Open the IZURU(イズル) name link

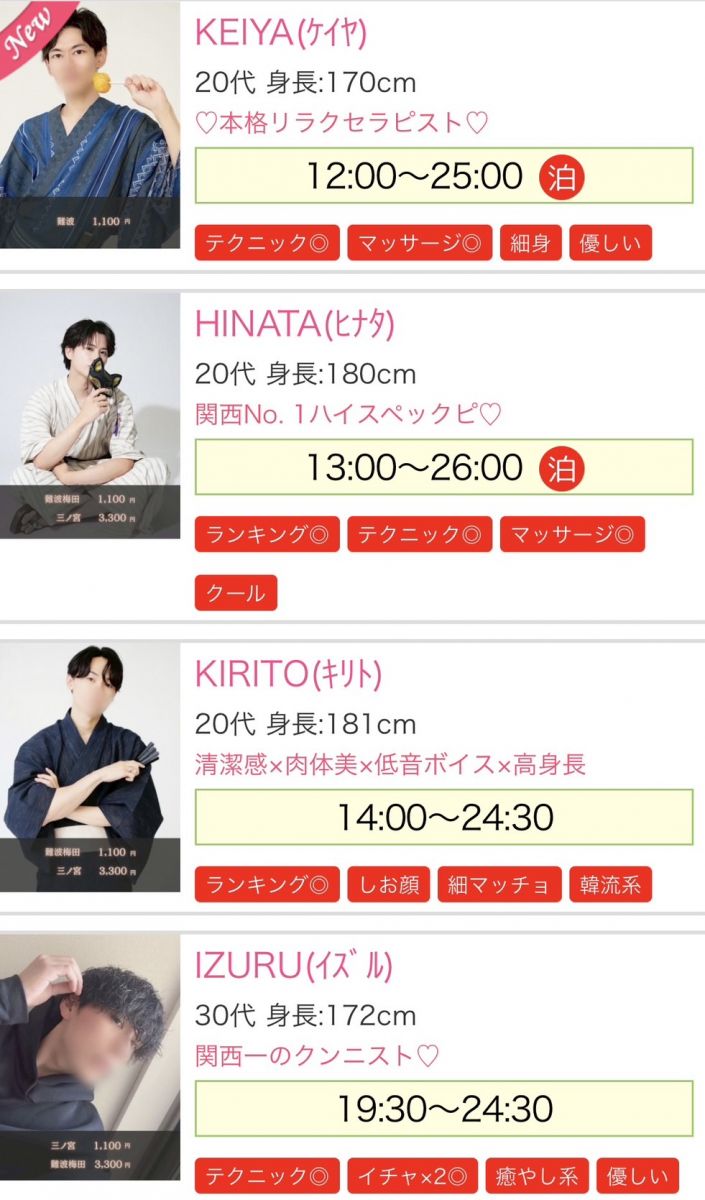click(293, 966)
